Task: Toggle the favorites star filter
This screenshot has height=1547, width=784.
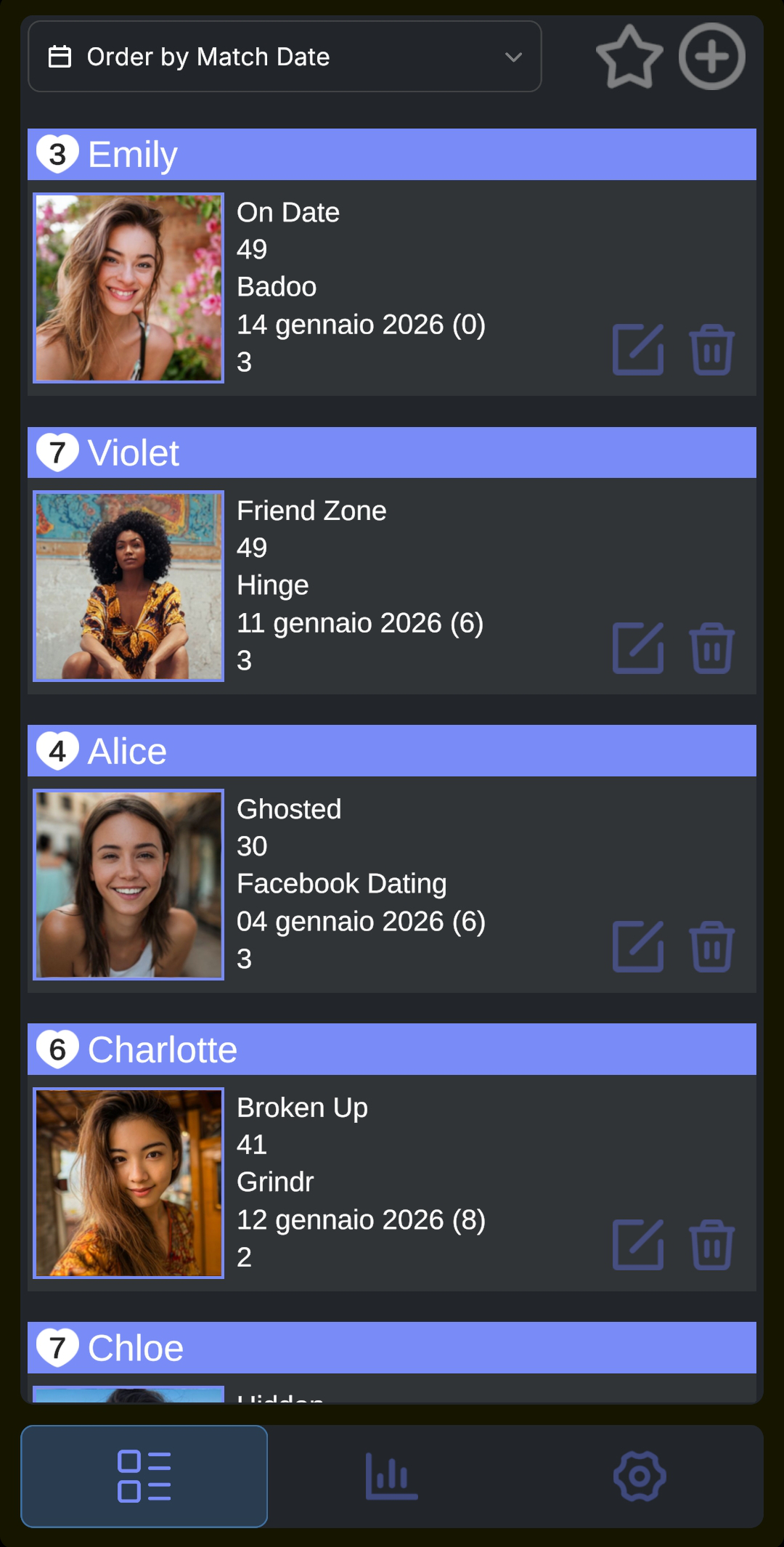Action: point(629,57)
